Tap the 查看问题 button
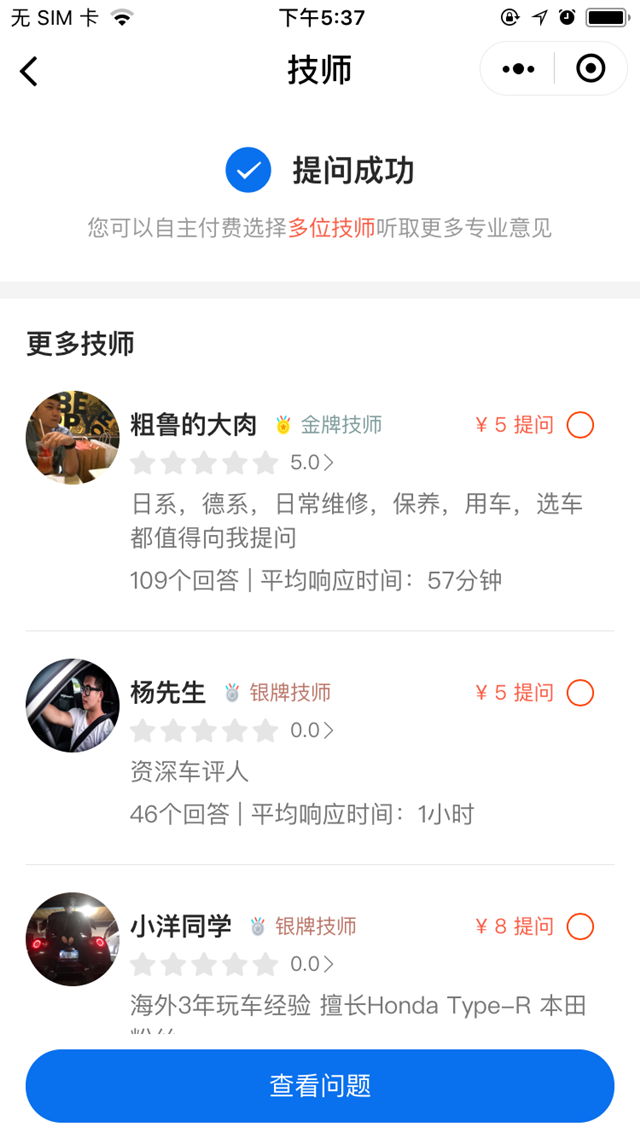 point(320,1086)
